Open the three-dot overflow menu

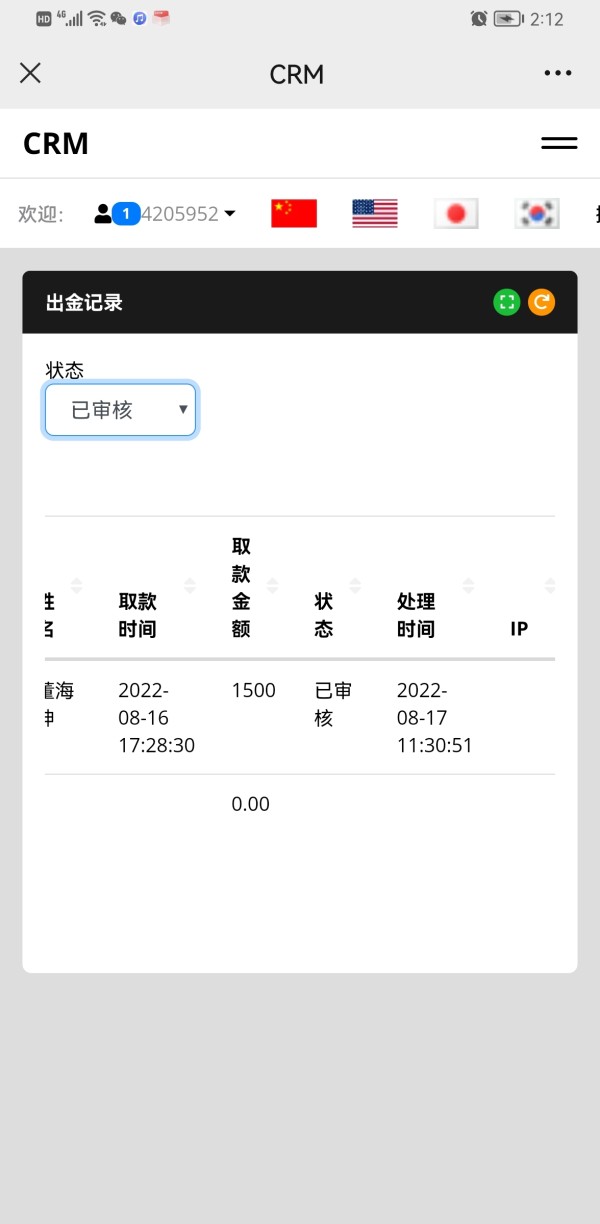558,73
